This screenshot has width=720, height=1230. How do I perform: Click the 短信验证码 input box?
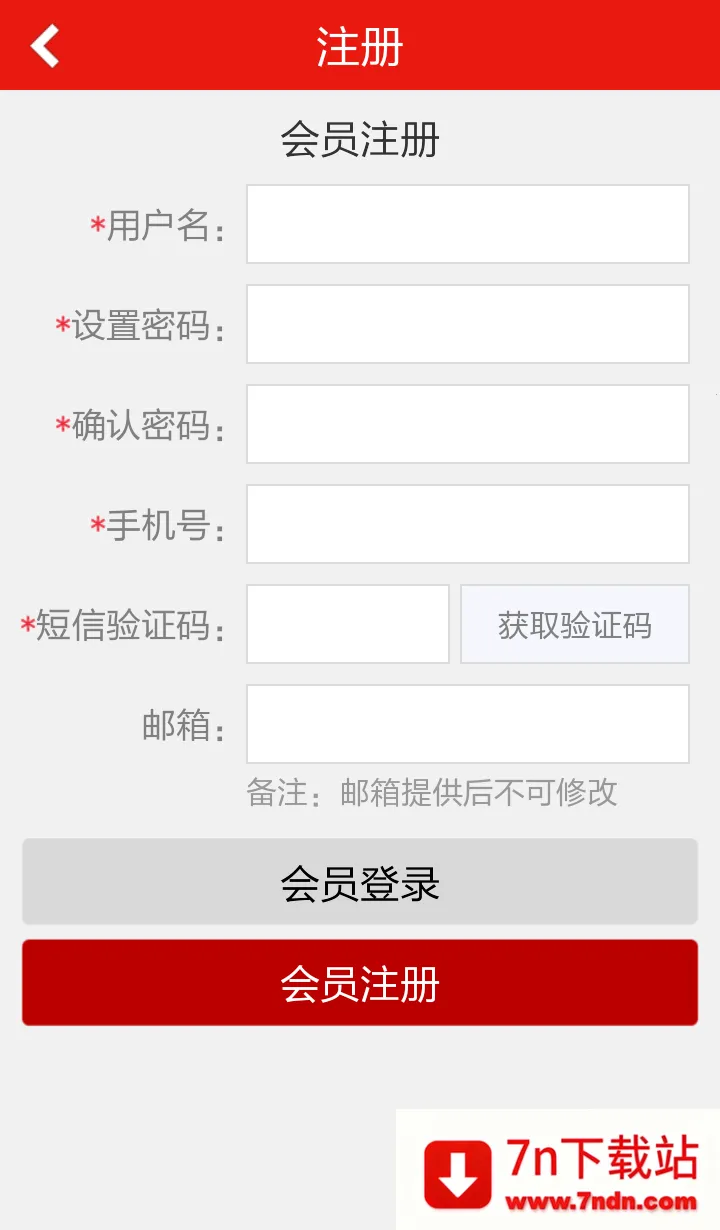347,624
